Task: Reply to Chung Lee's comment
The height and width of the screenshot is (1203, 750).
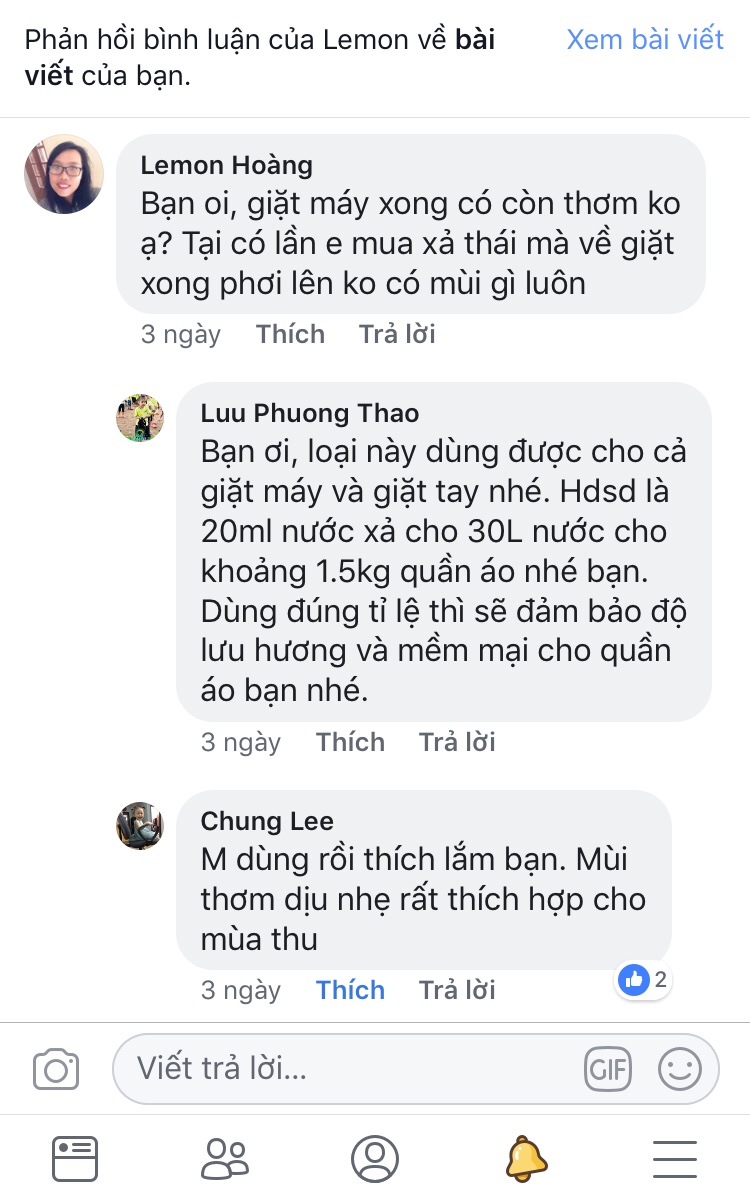Action: [x=457, y=990]
